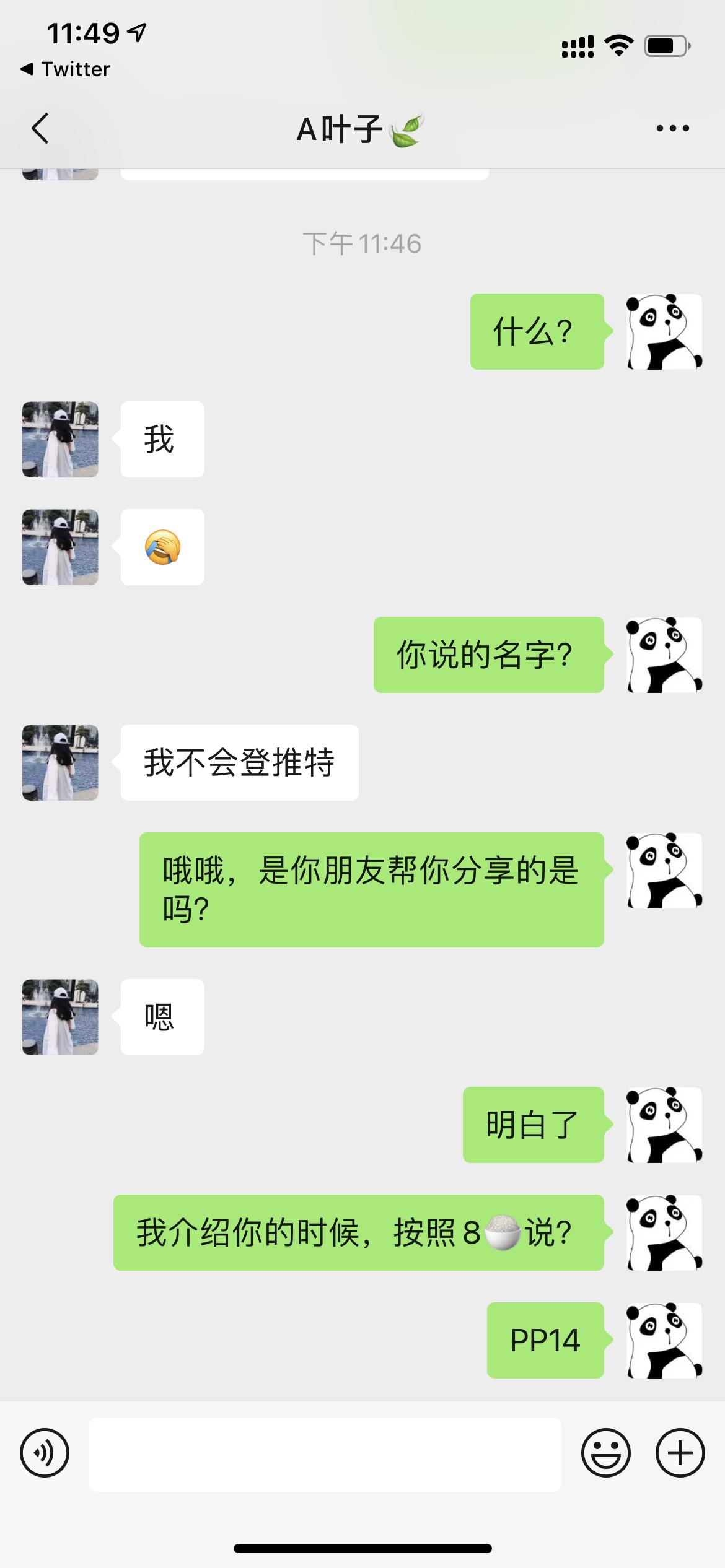
Task: Tap the message text input field
Action: coord(328,1453)
